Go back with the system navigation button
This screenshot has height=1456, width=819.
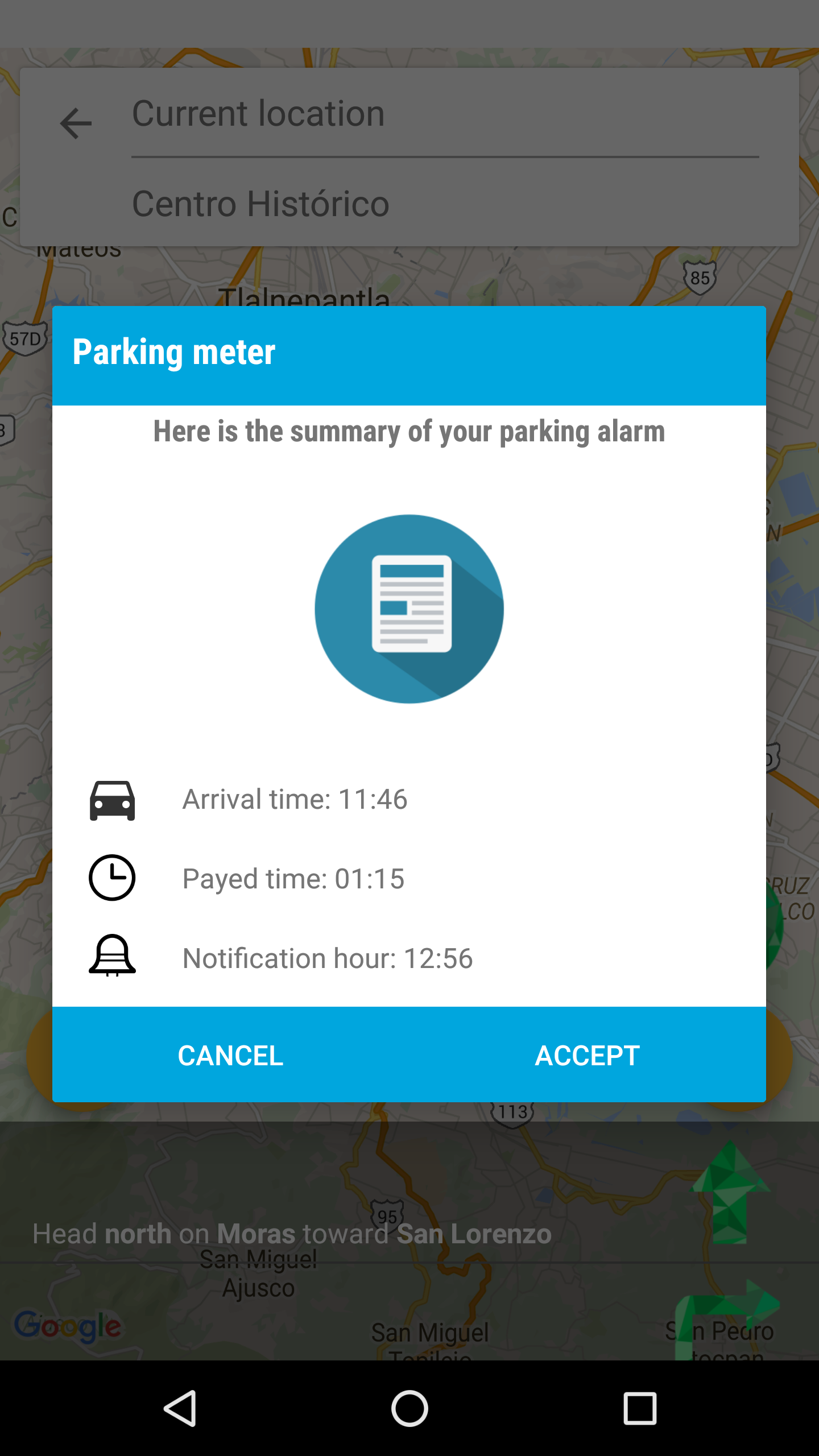(x=181, y=1408)
